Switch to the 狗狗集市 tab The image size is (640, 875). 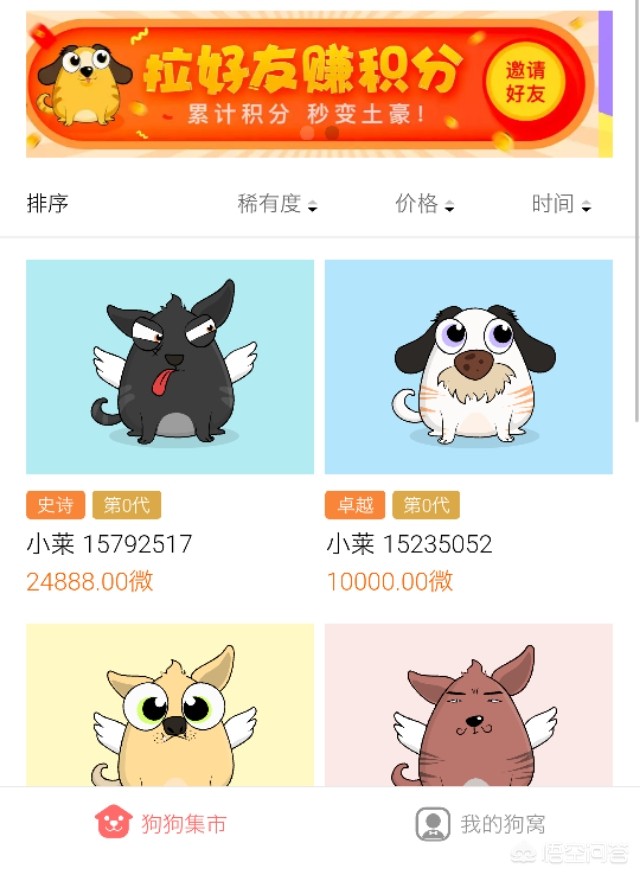(161, 824)
